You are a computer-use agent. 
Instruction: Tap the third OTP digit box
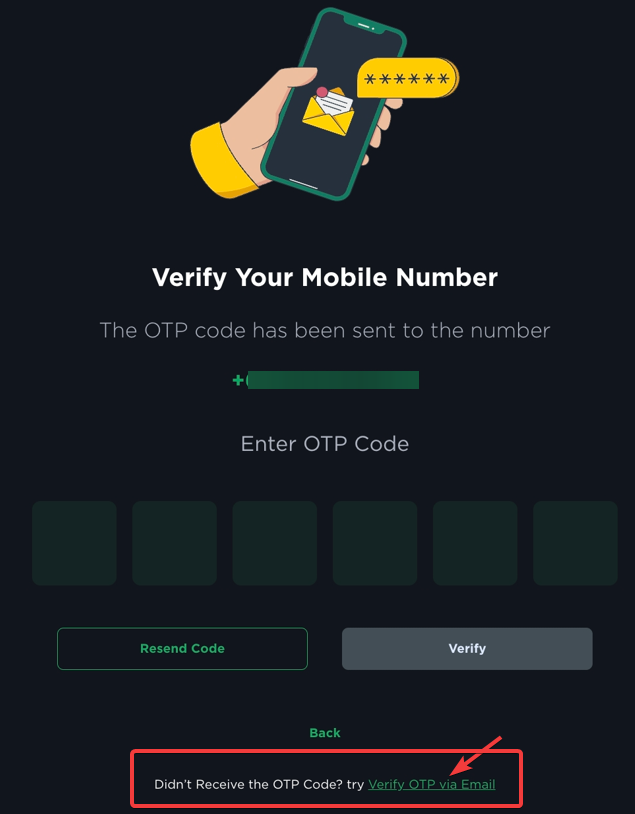[275, 543]
